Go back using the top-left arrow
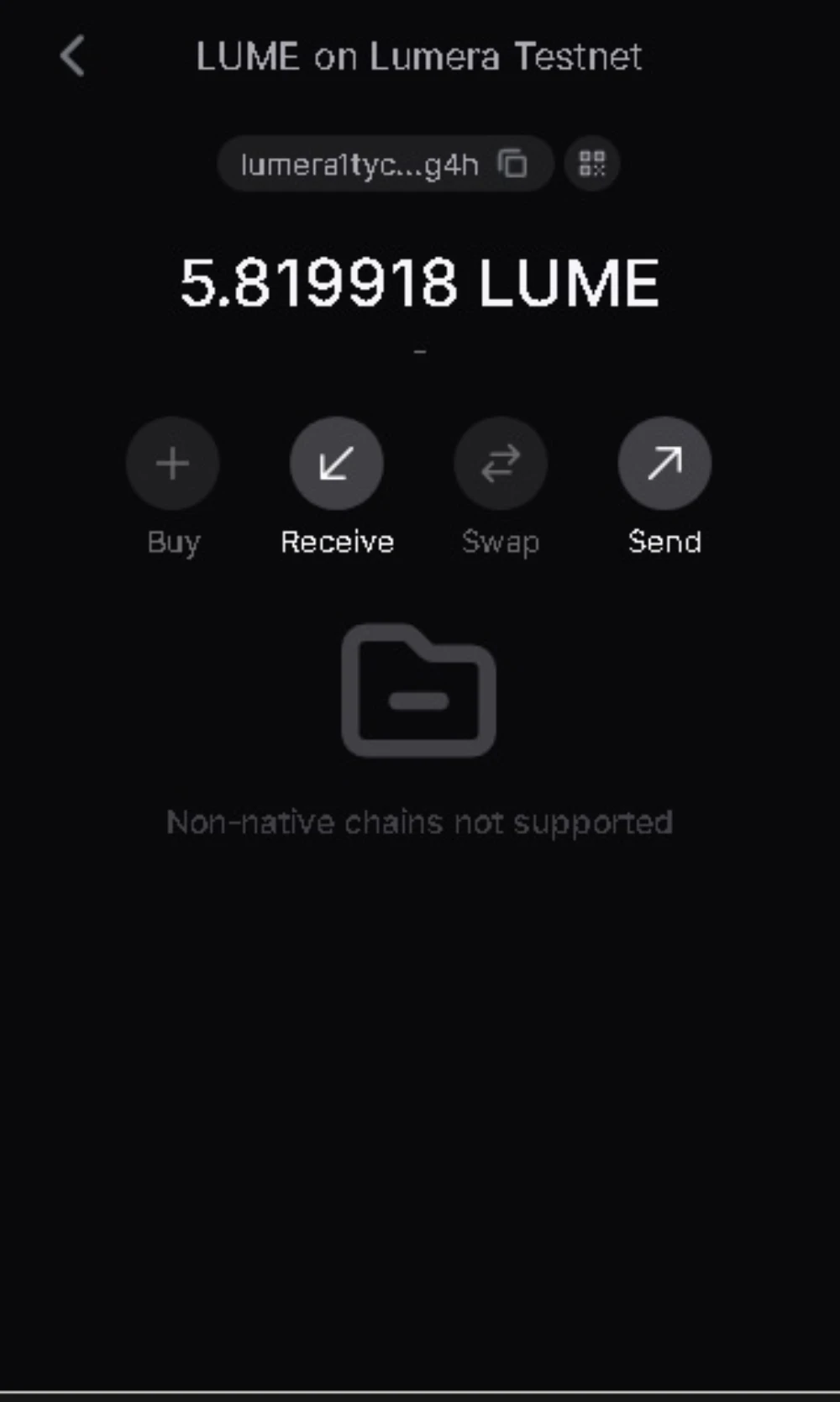 coord(73,56)
